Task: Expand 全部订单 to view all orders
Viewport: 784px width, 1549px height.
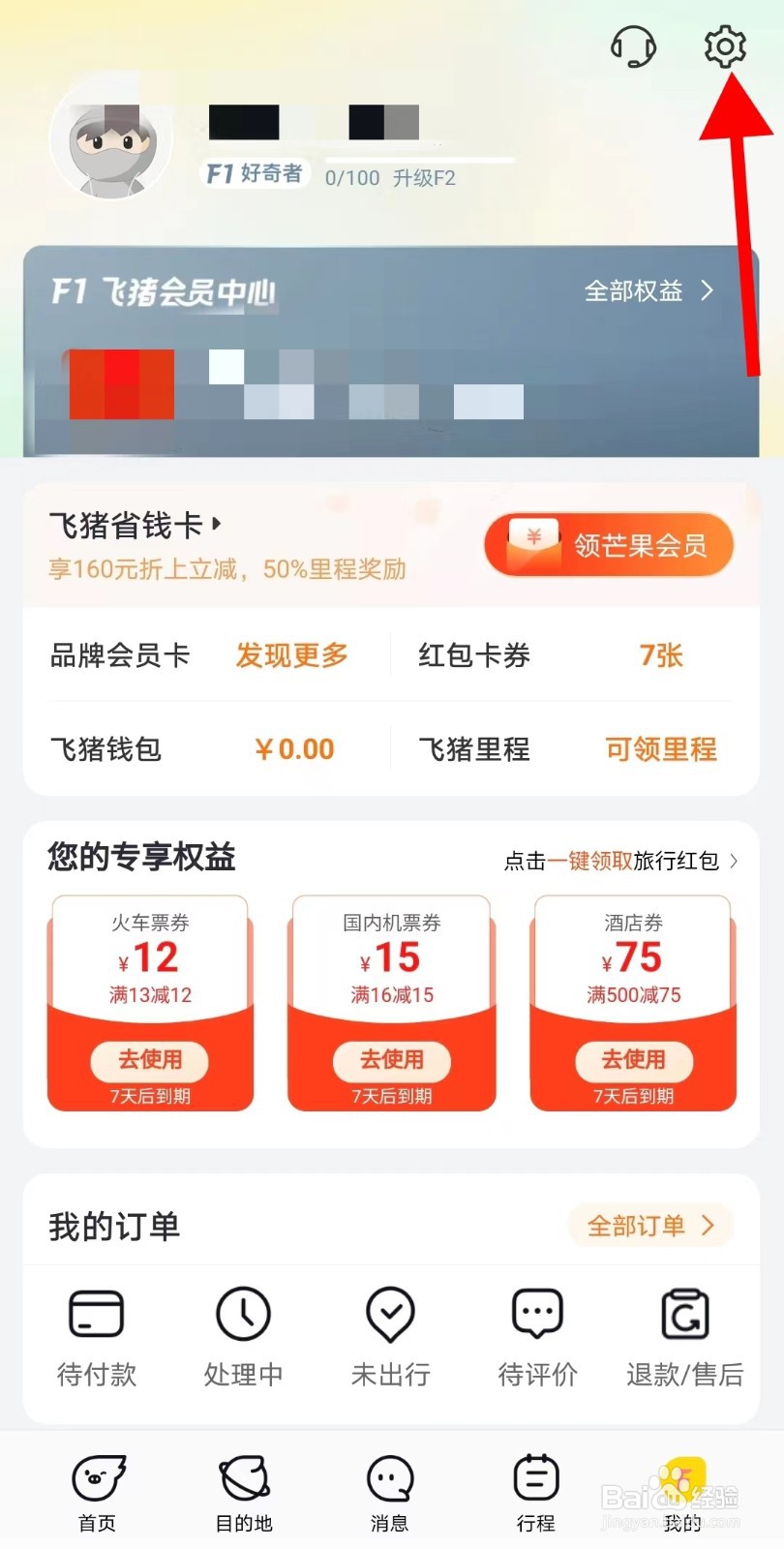Action: pos(650,1226)
